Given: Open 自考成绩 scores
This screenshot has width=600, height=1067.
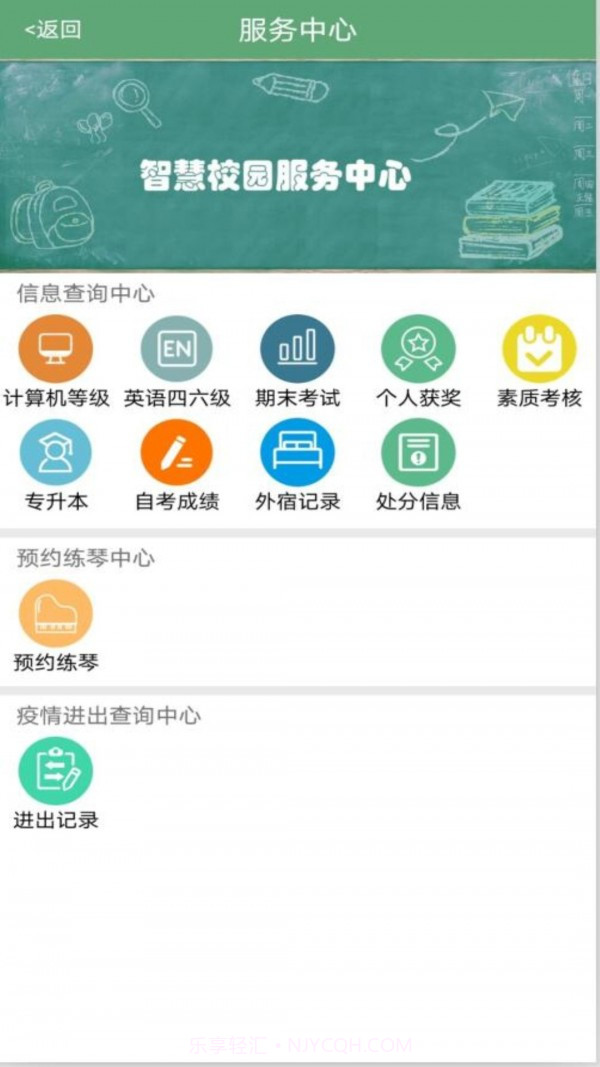Looking at the screenshot, I should click(x=177, y=453).
